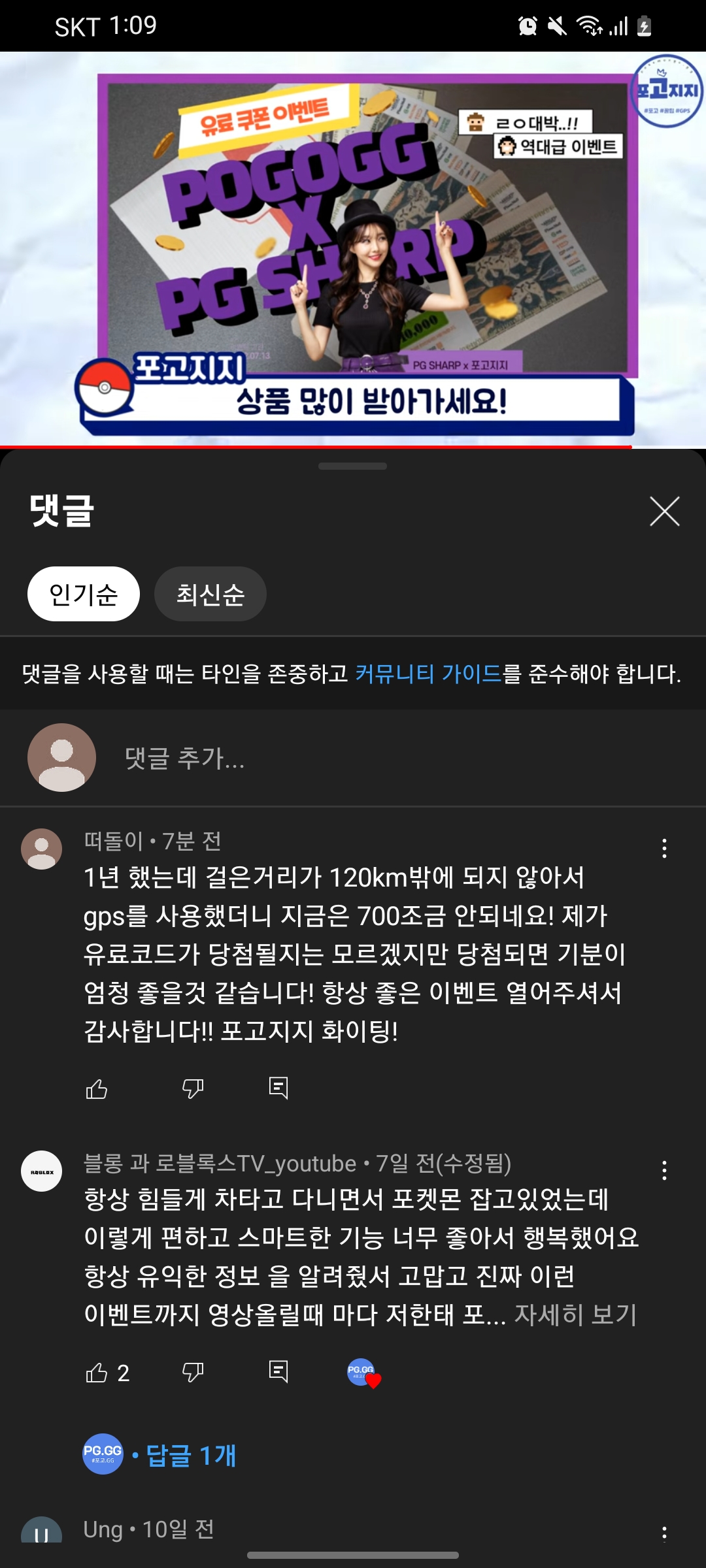Tap the video player showing POGOGG X PG SHARP

353,248
